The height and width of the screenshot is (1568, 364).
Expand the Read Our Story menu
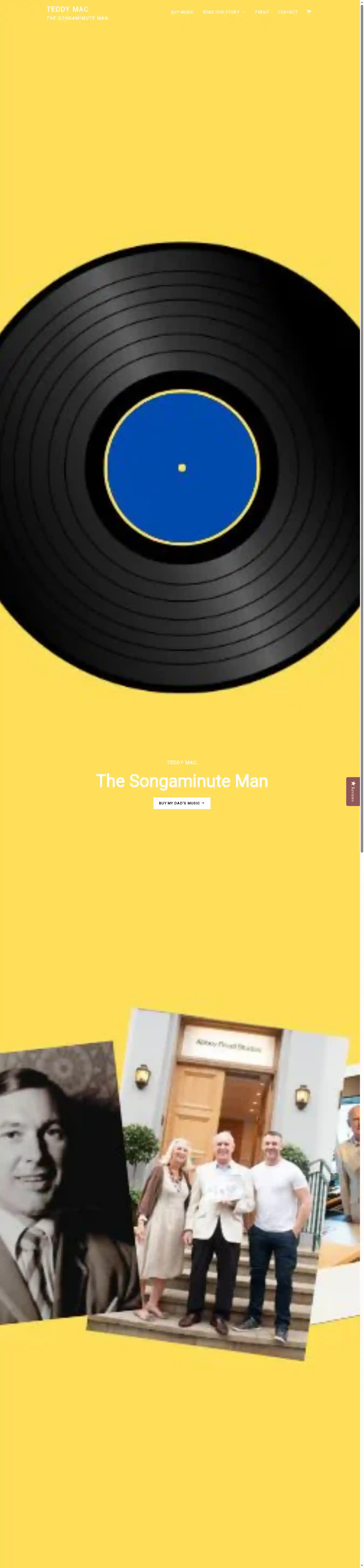224,12
